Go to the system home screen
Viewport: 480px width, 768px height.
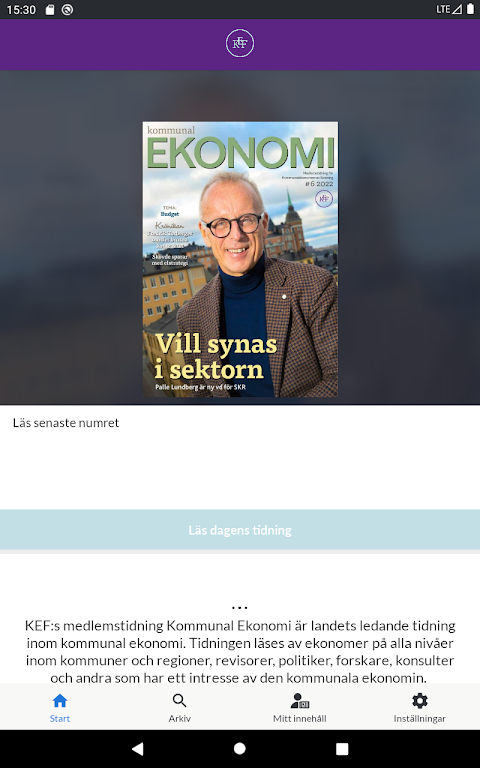[x=240, y=748]
